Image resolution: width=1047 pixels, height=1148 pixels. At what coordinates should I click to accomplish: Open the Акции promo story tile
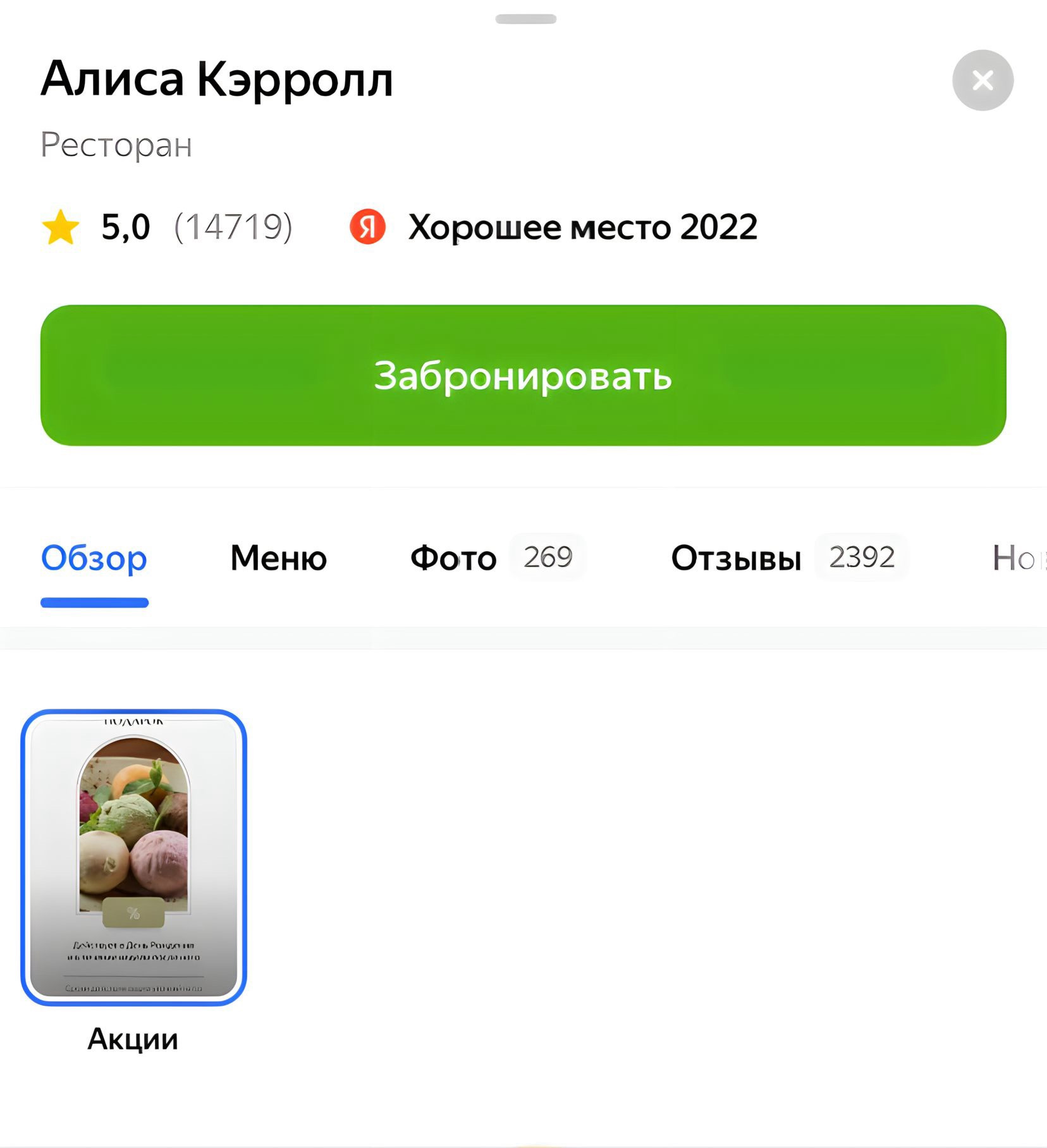coord(133,857)
